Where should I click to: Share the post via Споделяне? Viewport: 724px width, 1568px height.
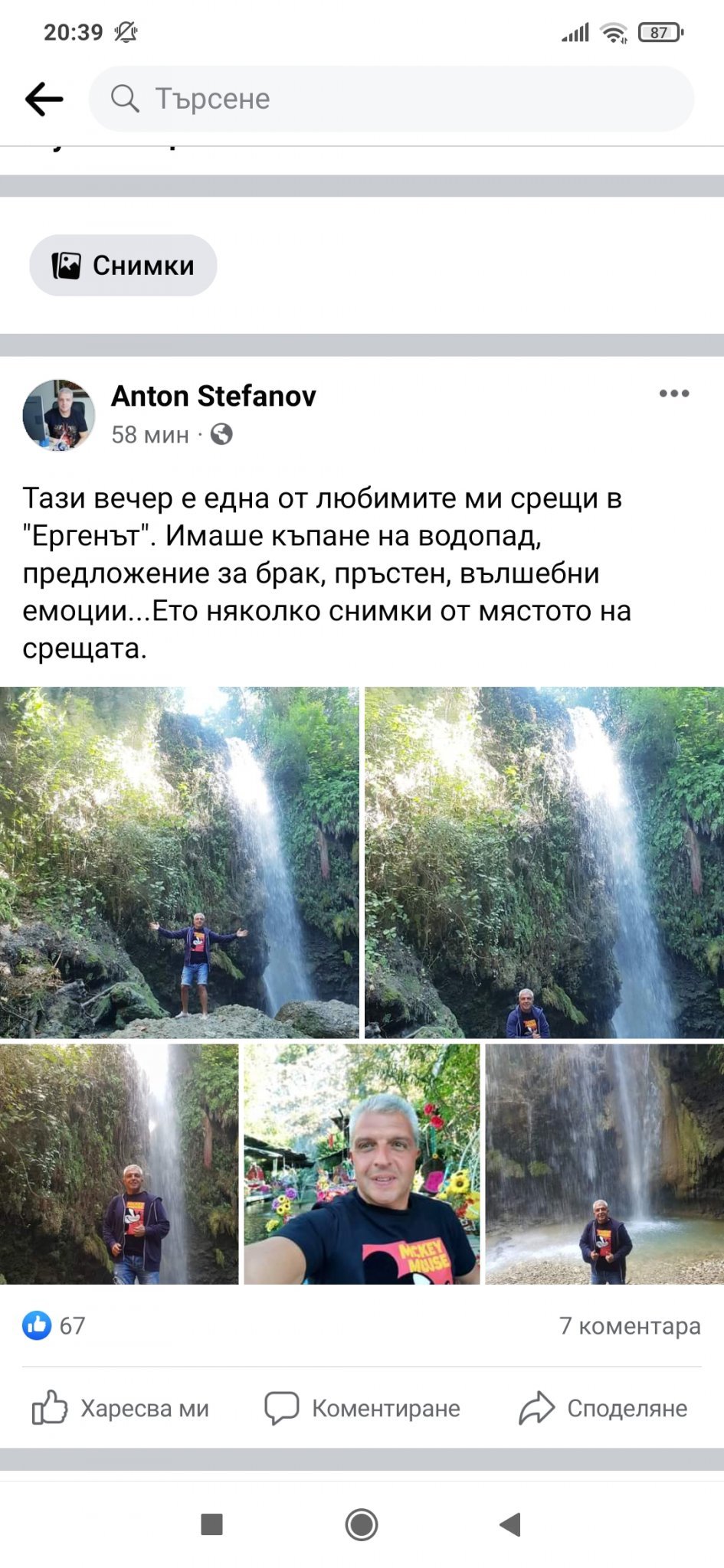click(603, 1408)
